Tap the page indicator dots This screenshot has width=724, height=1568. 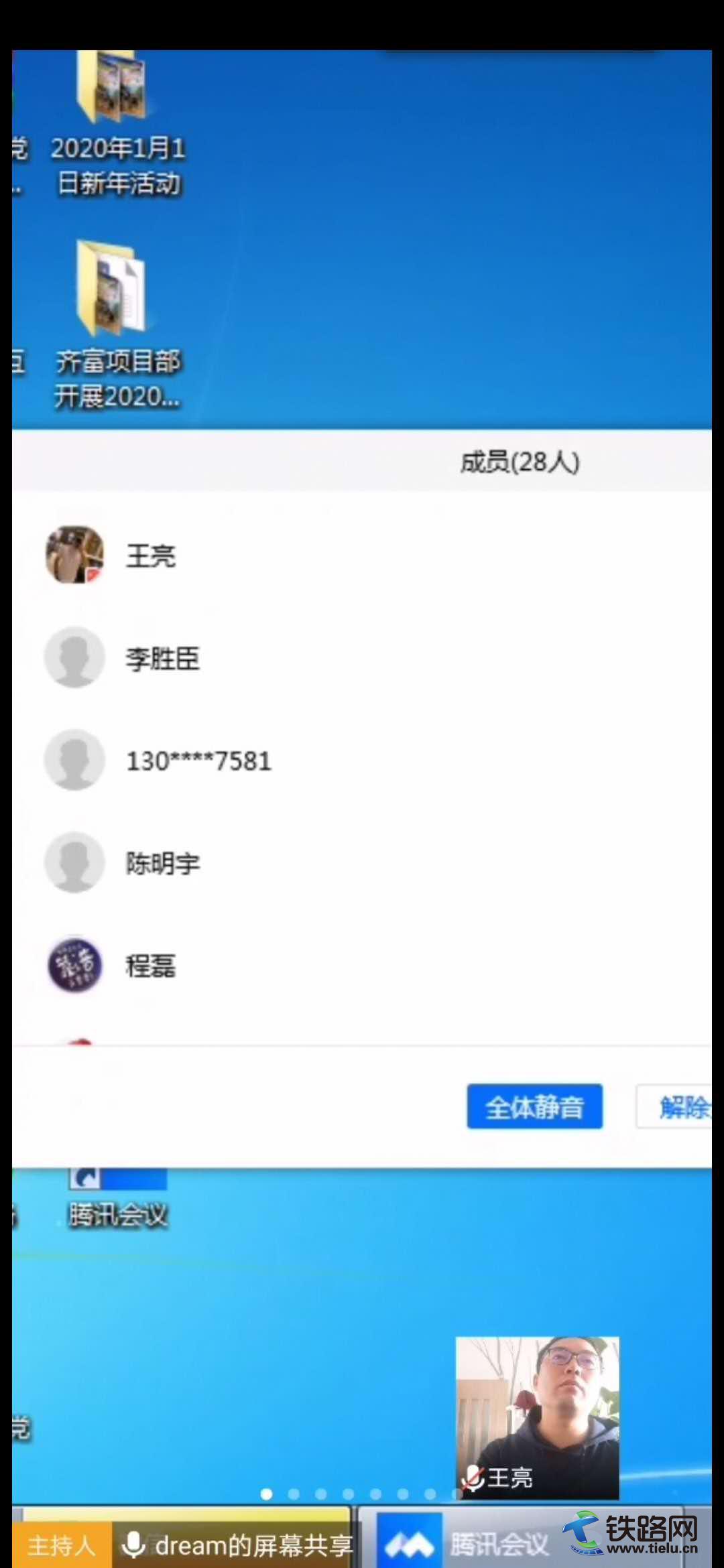[348, 1494]
